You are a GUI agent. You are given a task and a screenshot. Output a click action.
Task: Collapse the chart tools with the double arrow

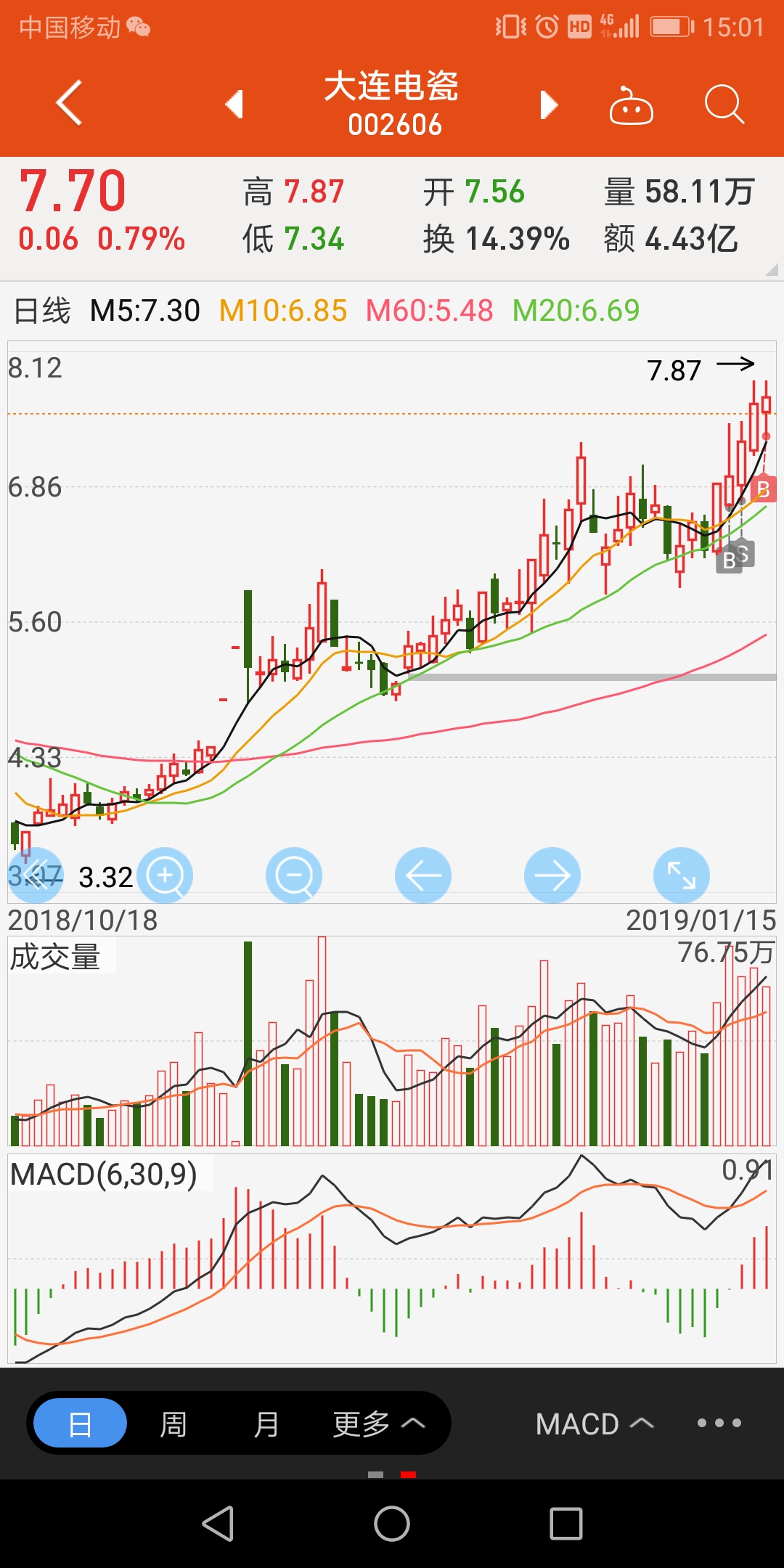pyautogui.click(x=36, y=875)
